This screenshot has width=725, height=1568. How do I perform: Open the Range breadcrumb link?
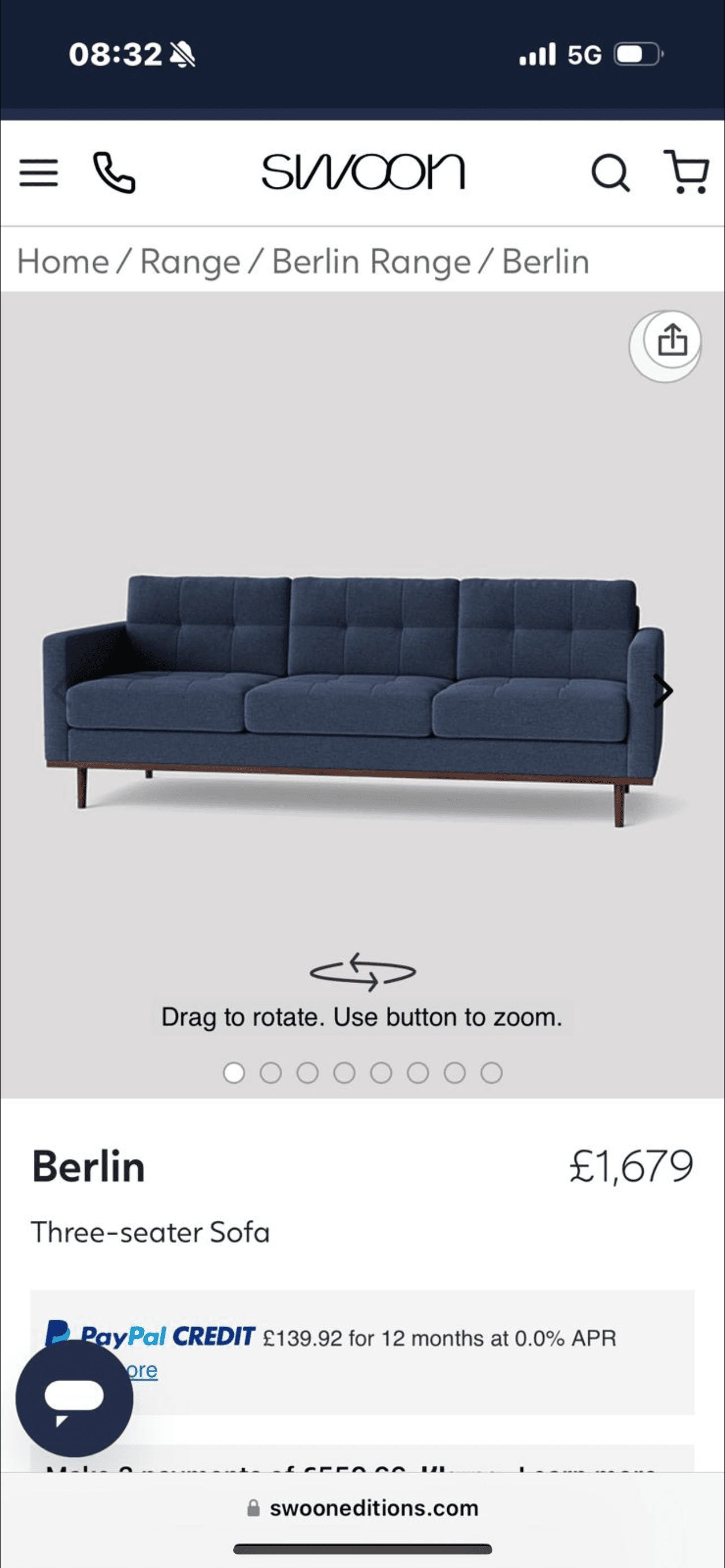click(x=190, y=262)
